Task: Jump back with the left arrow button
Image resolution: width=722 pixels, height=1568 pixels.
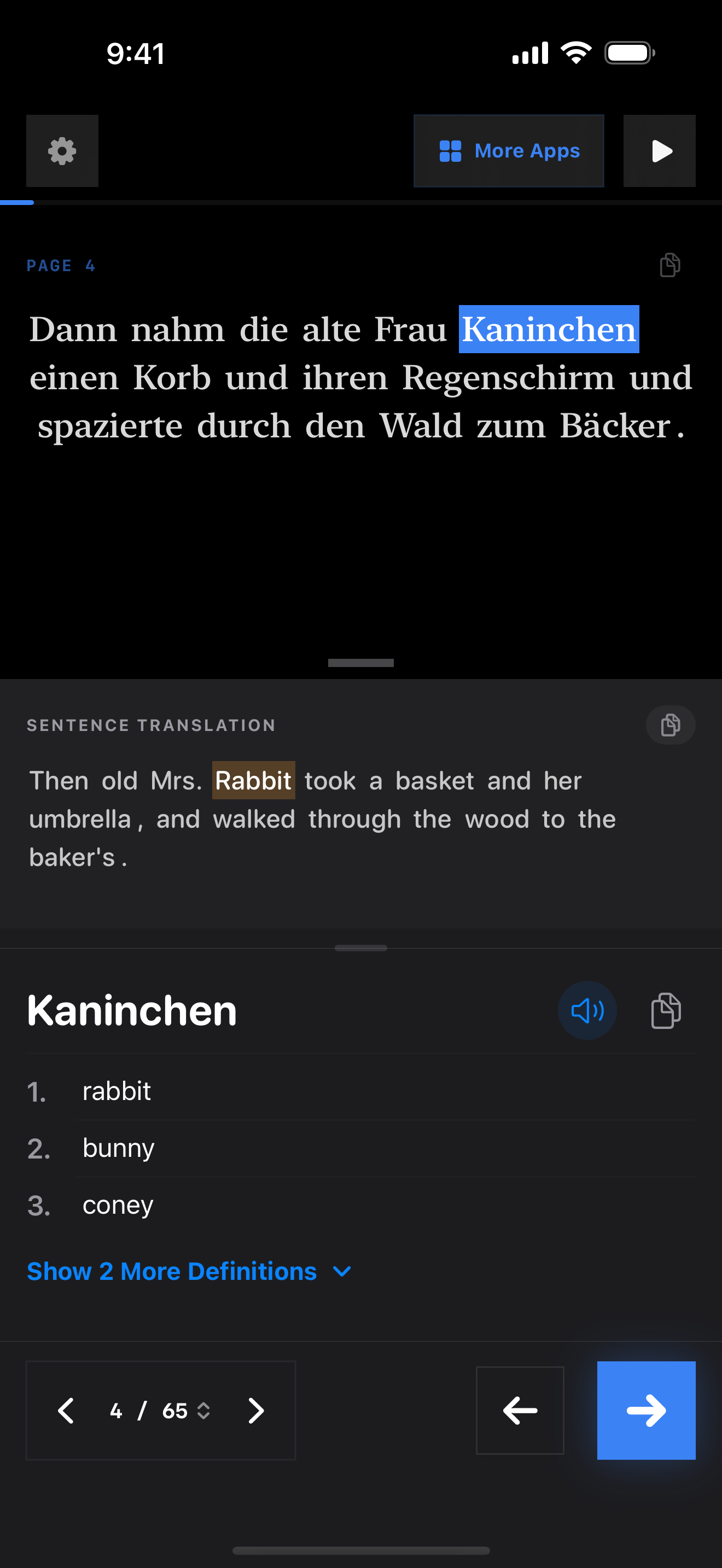Action: point(519,1411)
